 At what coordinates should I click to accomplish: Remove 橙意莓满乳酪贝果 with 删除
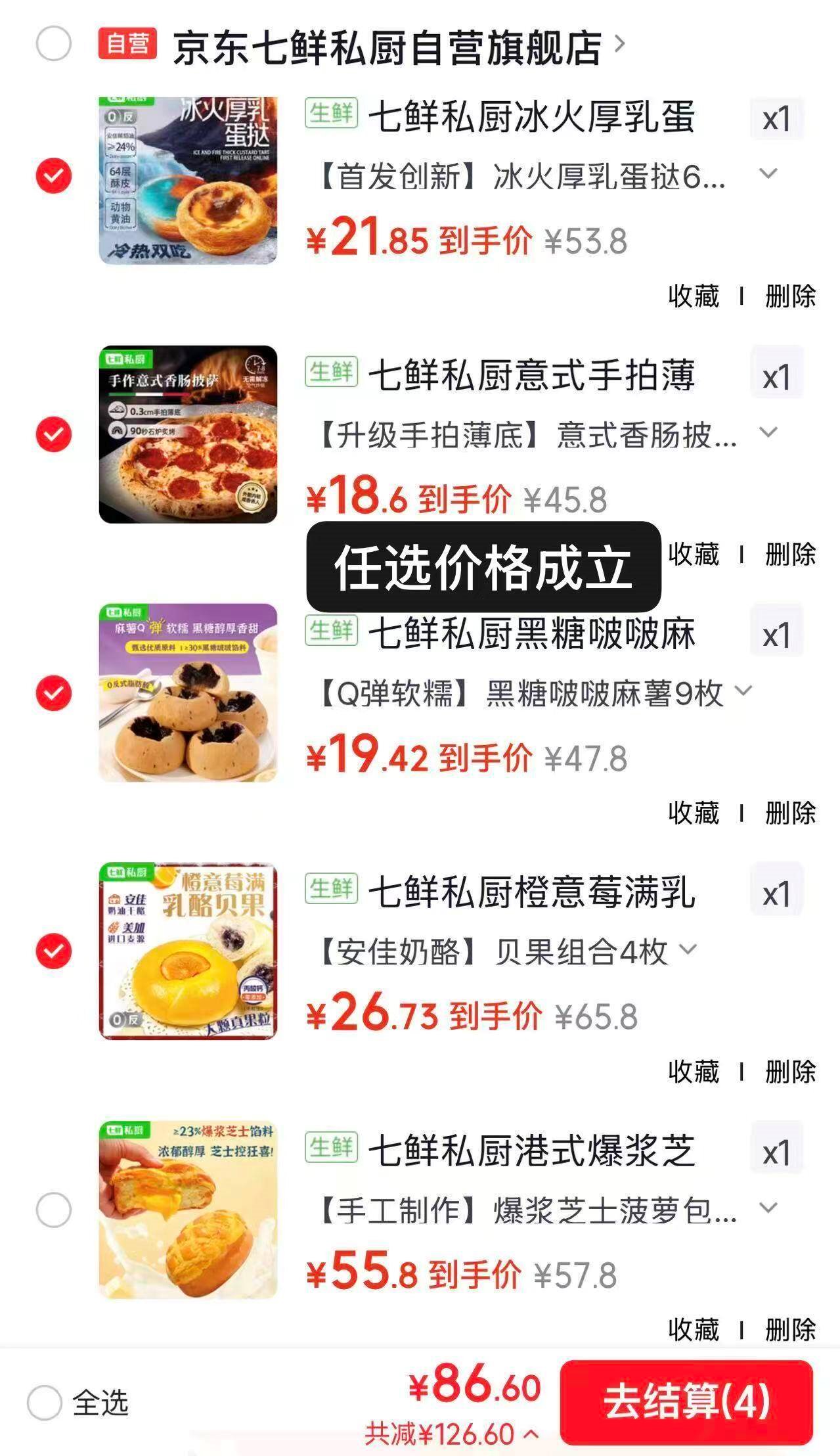[x=790, y=1072]
